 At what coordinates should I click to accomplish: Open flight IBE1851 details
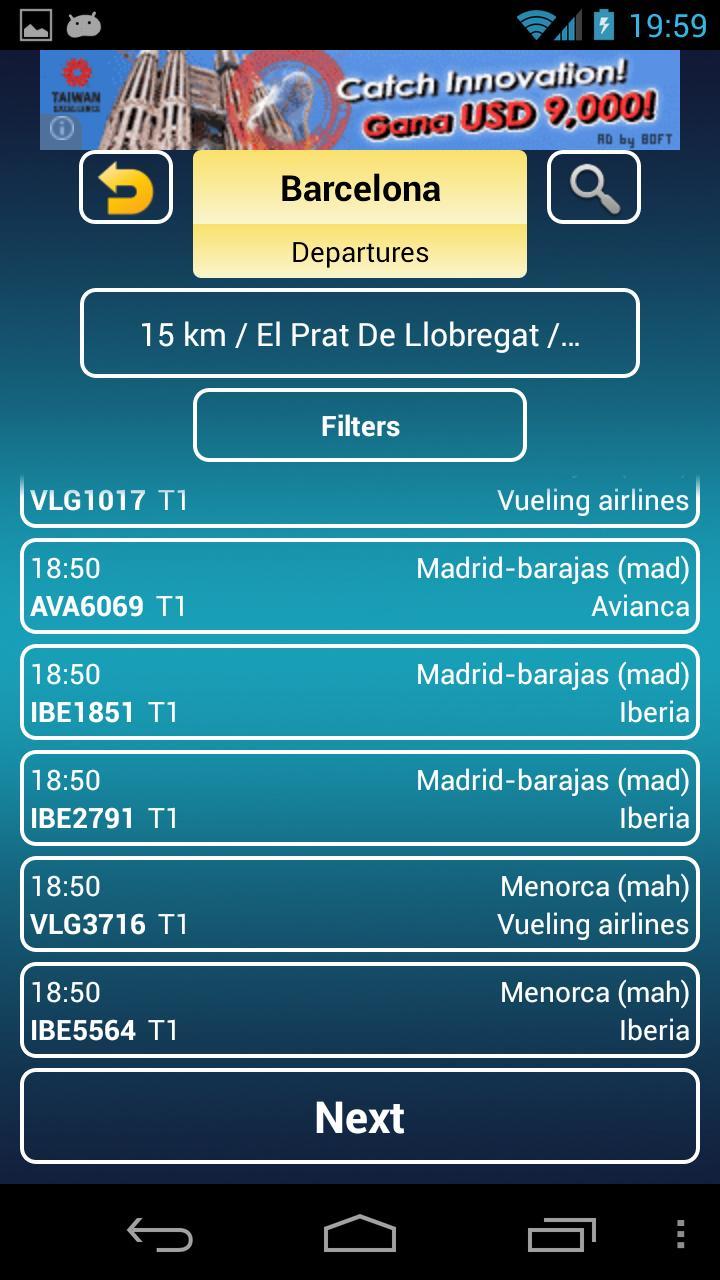[359, 692]
